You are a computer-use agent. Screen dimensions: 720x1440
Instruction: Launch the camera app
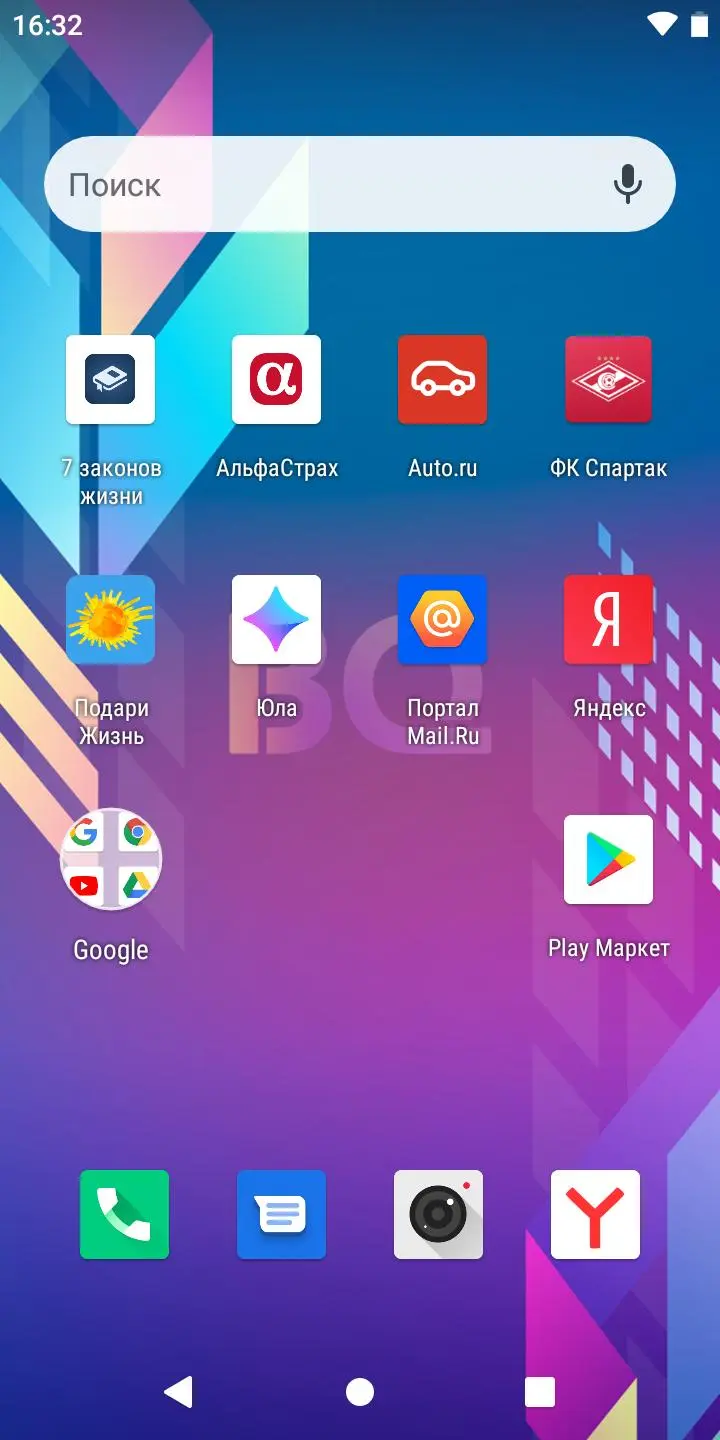pyautogui.click(x=438, y=1214)
